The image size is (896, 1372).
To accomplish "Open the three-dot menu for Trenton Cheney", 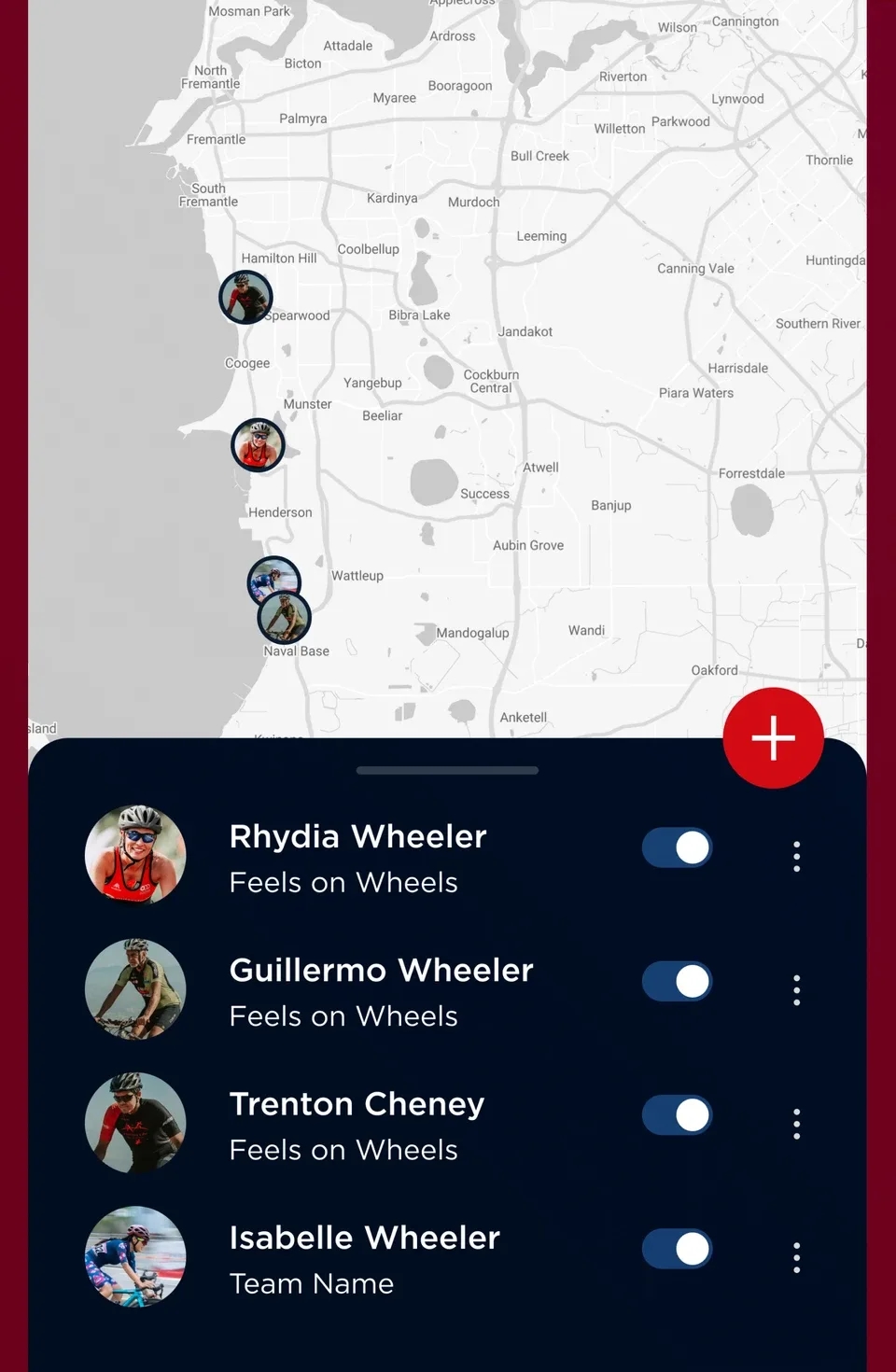I will (x=796, y=1124).
